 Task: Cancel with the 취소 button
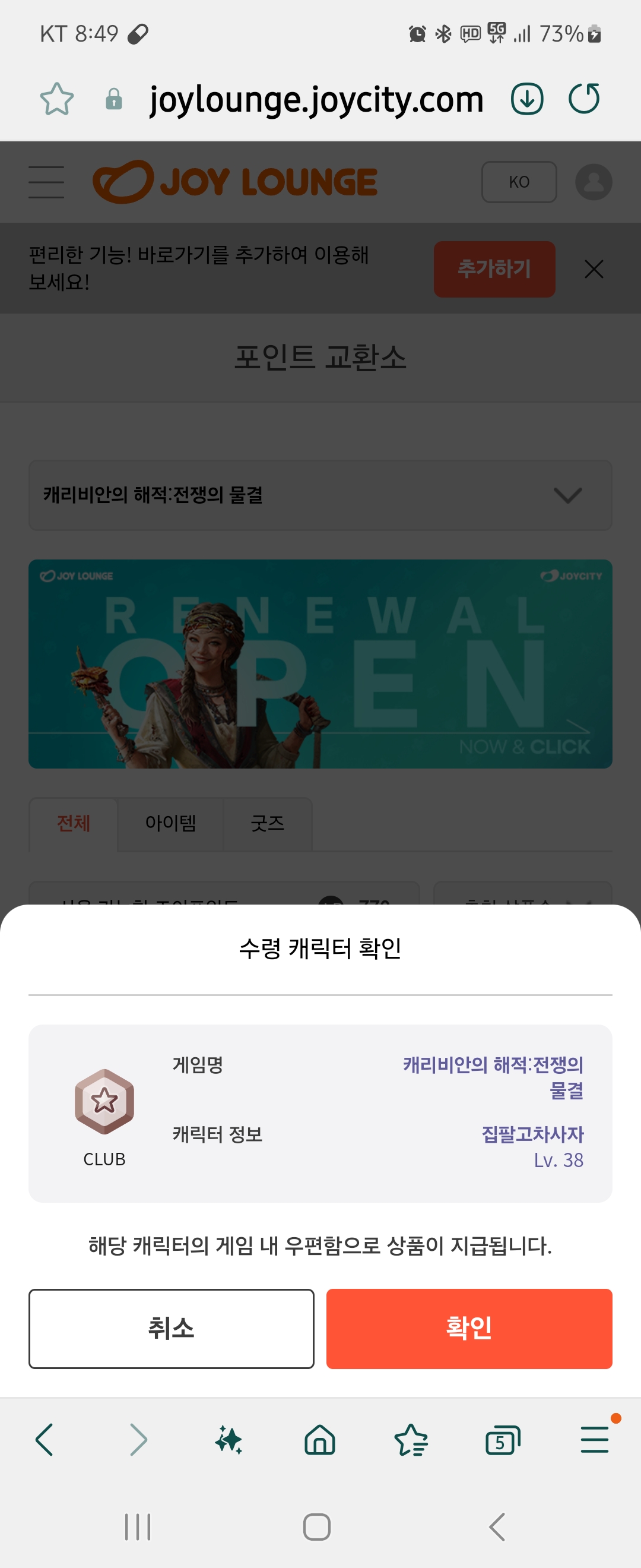coord(171,1328)
